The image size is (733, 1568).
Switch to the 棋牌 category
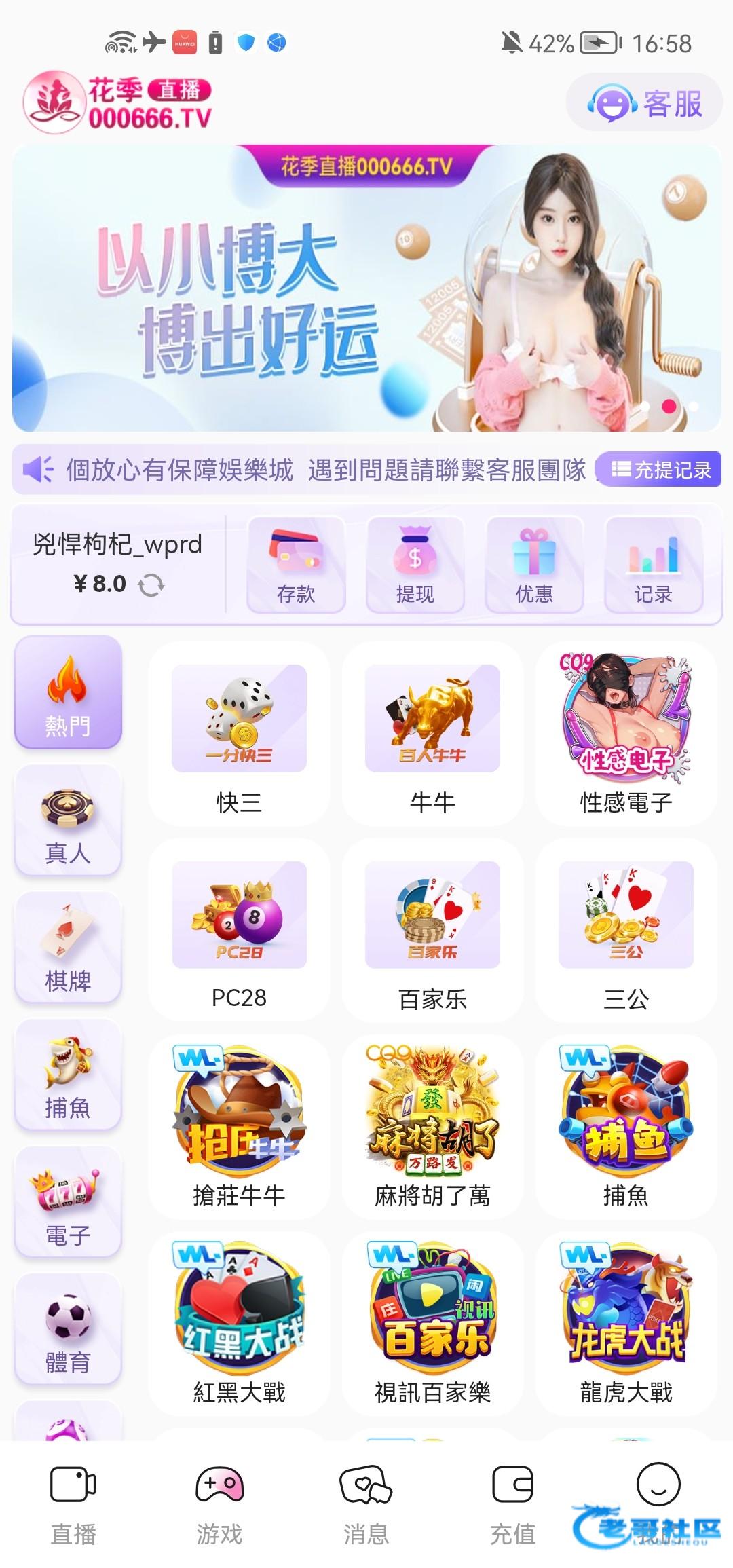click(68, 948)
